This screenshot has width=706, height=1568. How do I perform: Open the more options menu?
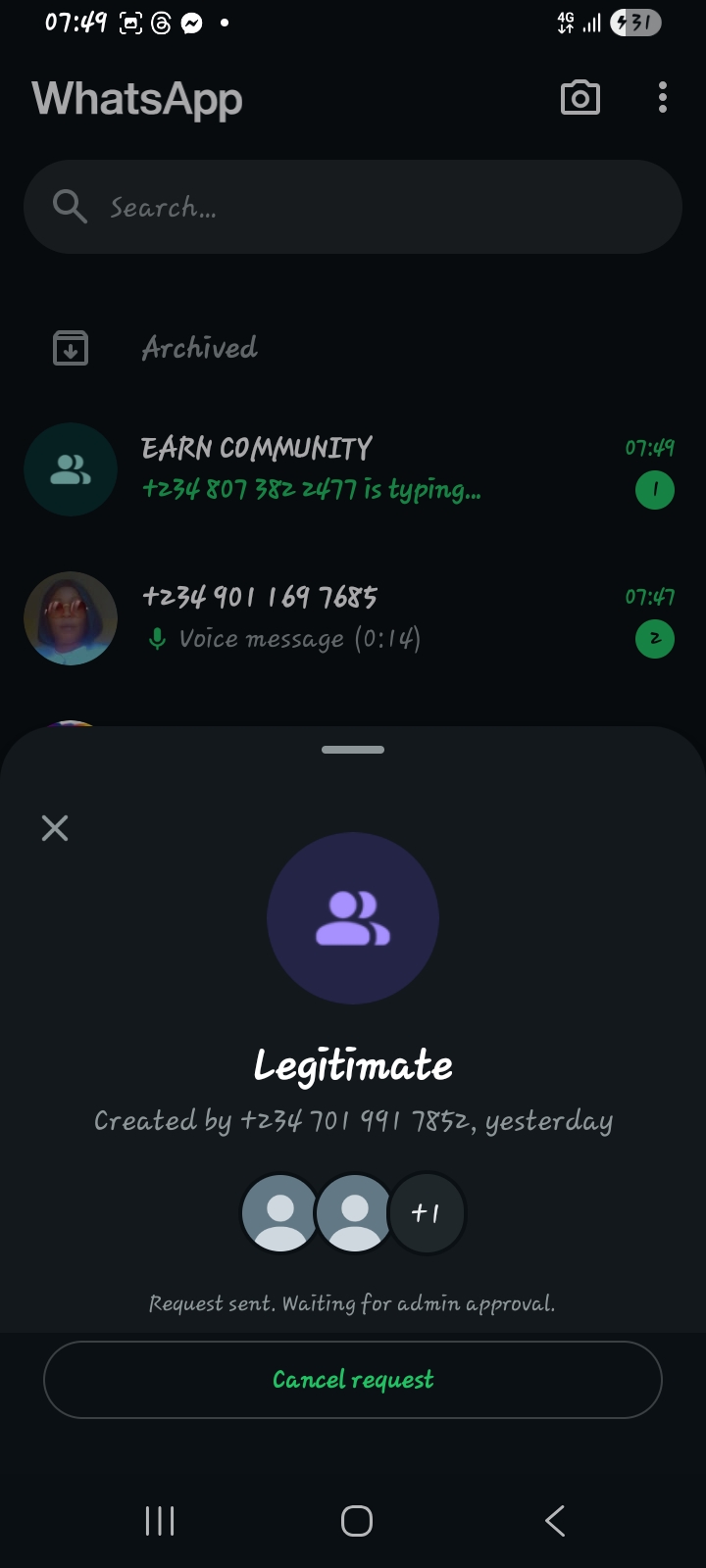pyautogui.click(x=663, y=98)
